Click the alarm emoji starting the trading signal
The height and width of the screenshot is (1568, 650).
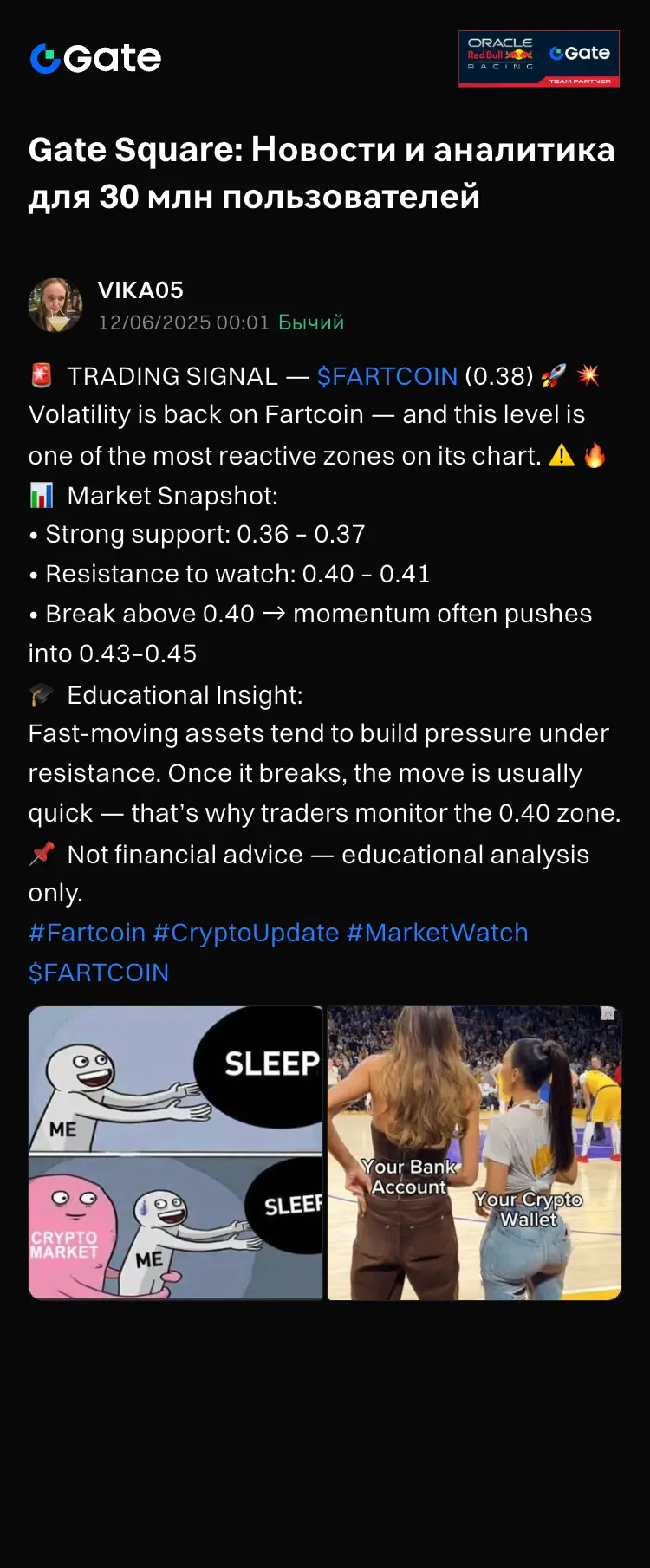tap(42, 375)
